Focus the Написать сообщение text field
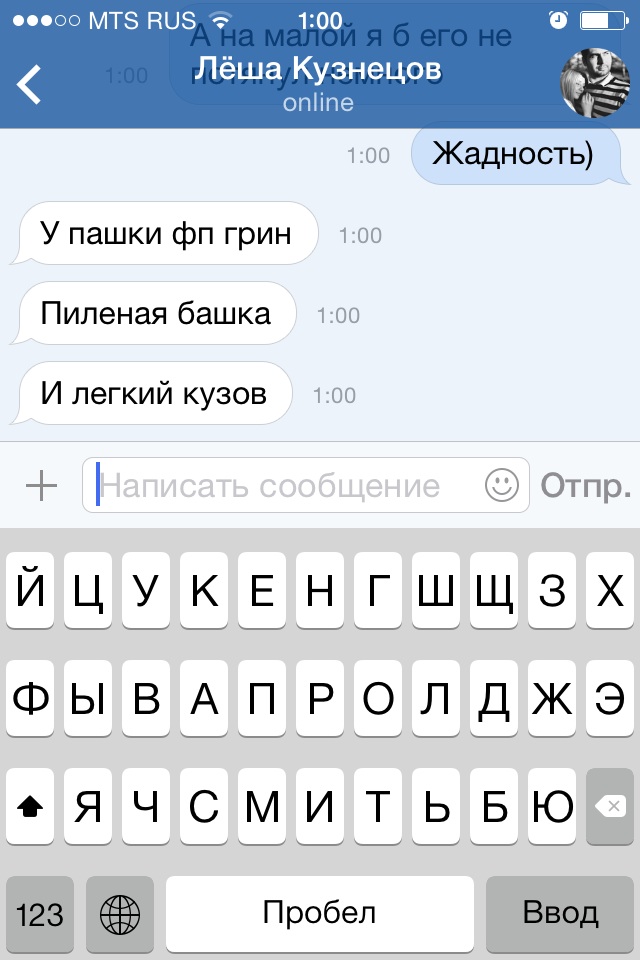This screenshot has height=960, width=640. pos(285,486)
